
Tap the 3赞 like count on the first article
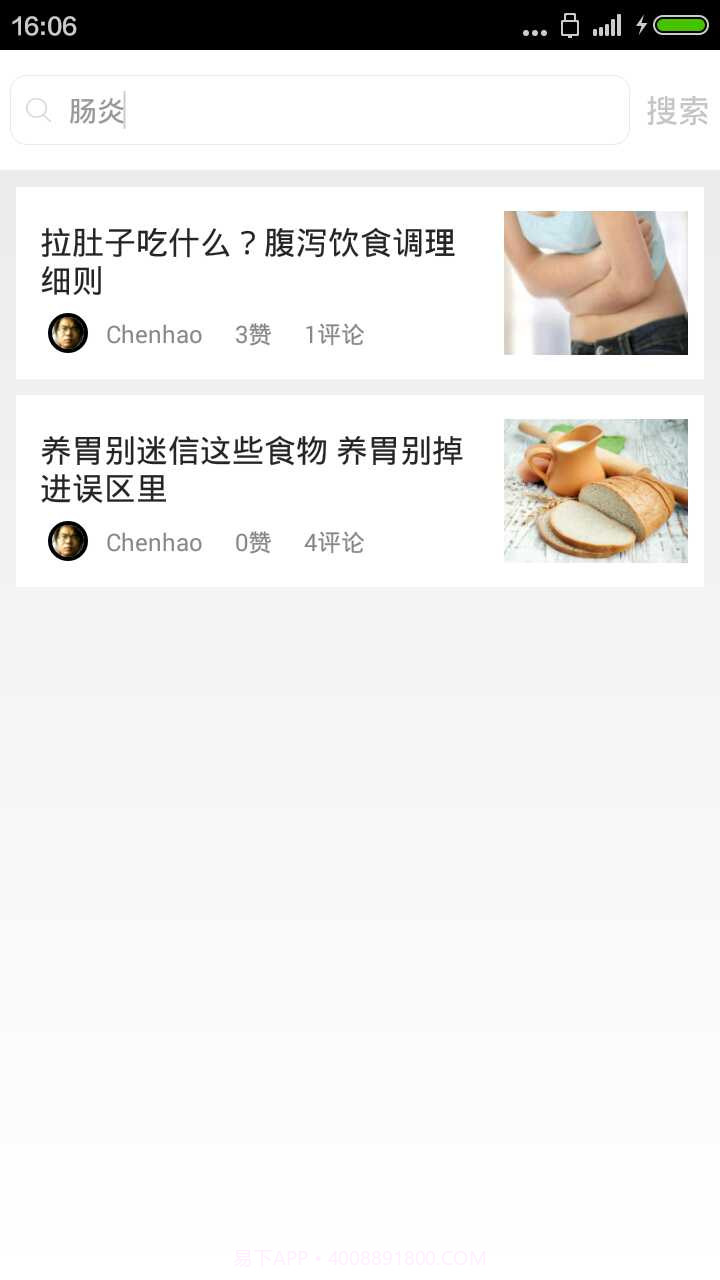(253, 334)
